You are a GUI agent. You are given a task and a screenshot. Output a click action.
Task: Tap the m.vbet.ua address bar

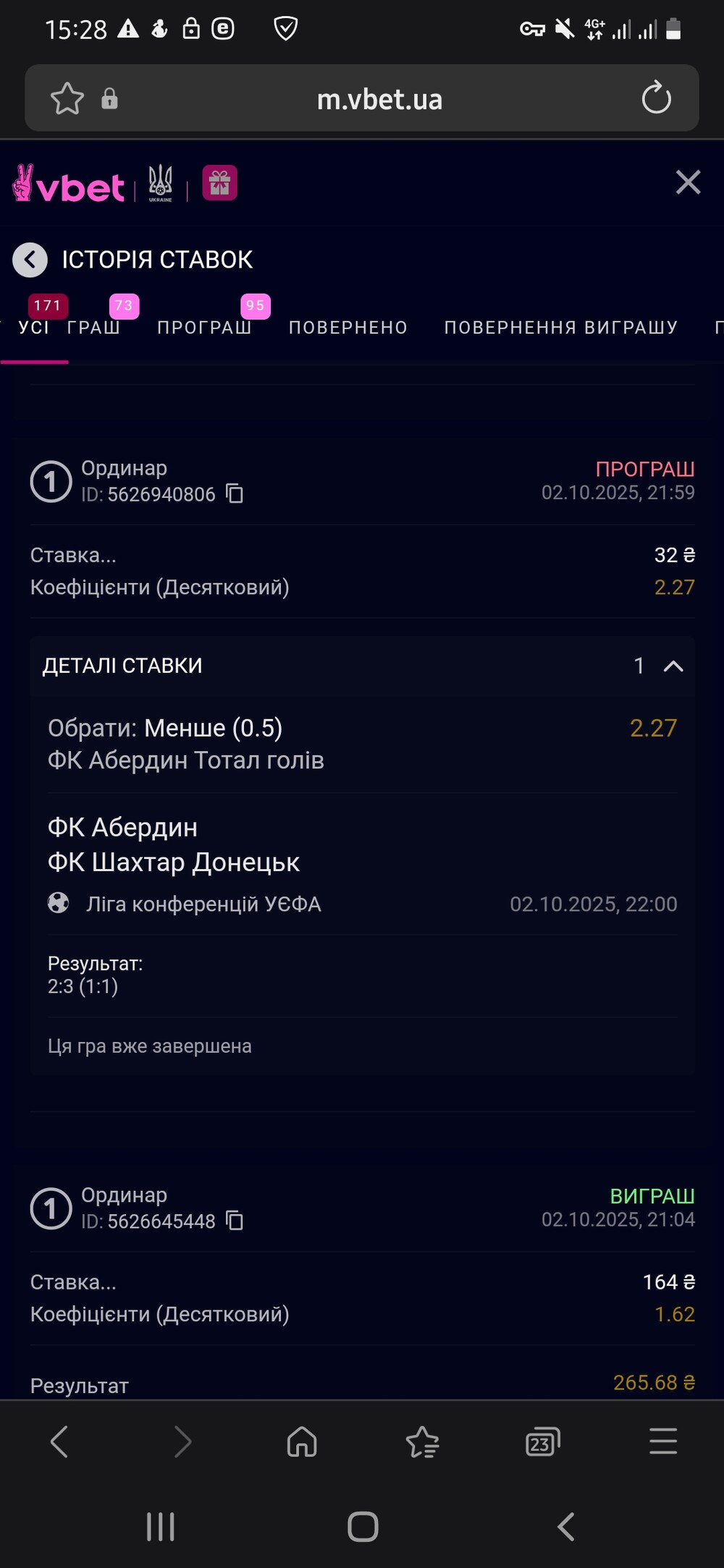pyautogui.click(x=379, y=99)
